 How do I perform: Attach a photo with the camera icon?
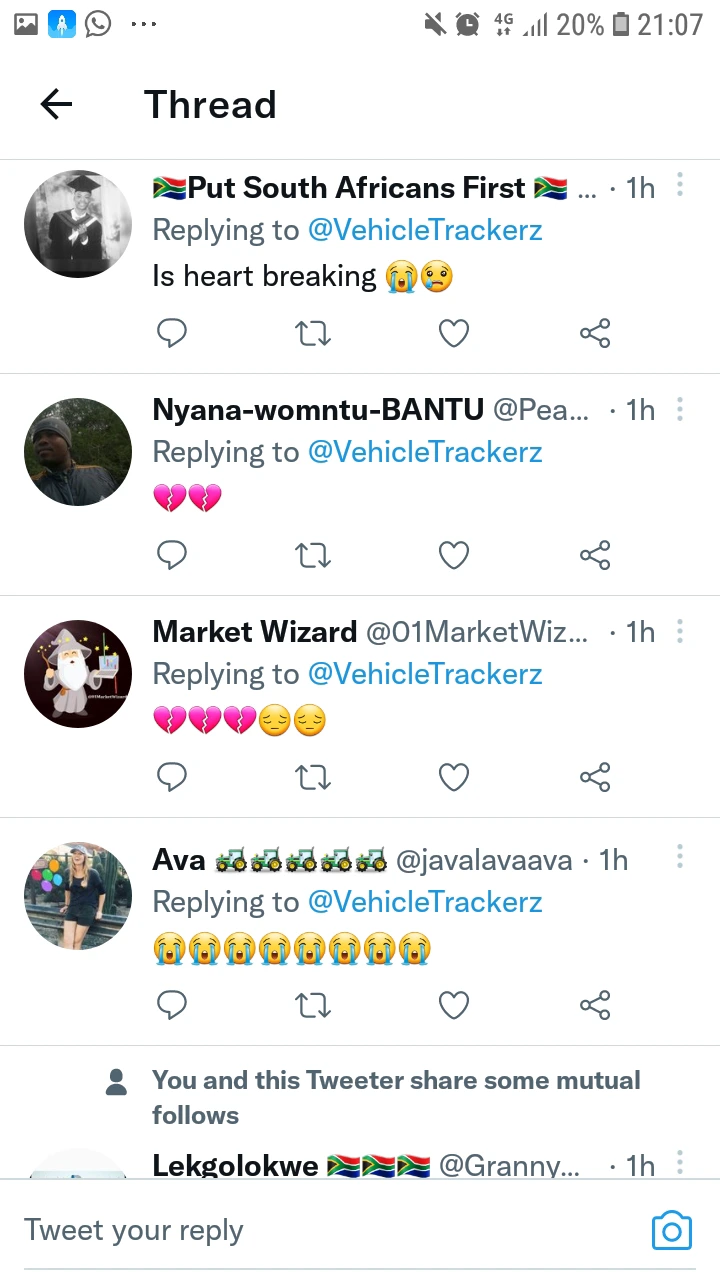tap(671, 1230)
